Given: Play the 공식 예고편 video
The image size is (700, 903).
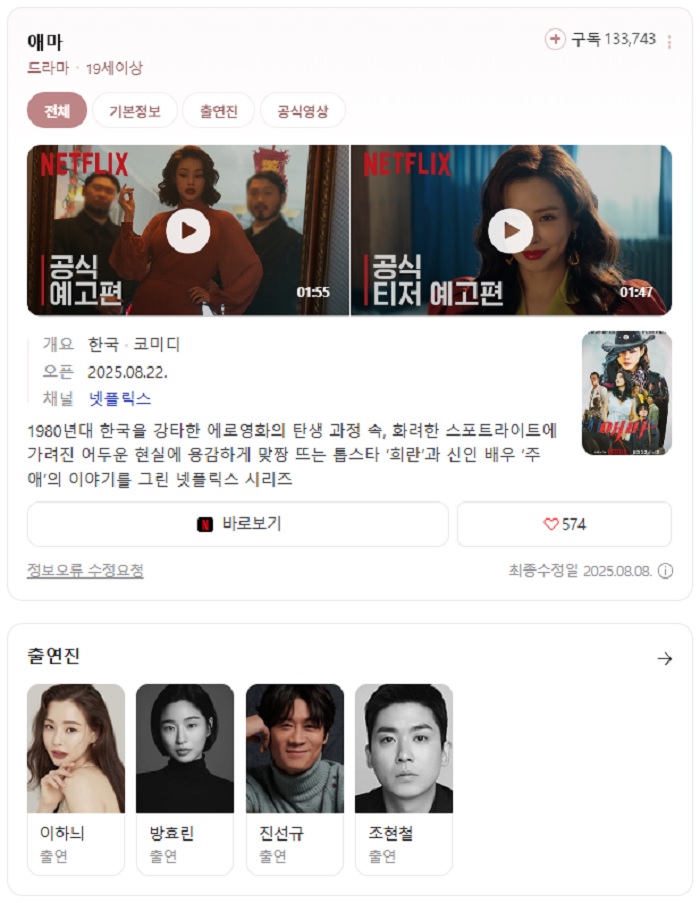Looking at the screenshot, I should [188, 231].
